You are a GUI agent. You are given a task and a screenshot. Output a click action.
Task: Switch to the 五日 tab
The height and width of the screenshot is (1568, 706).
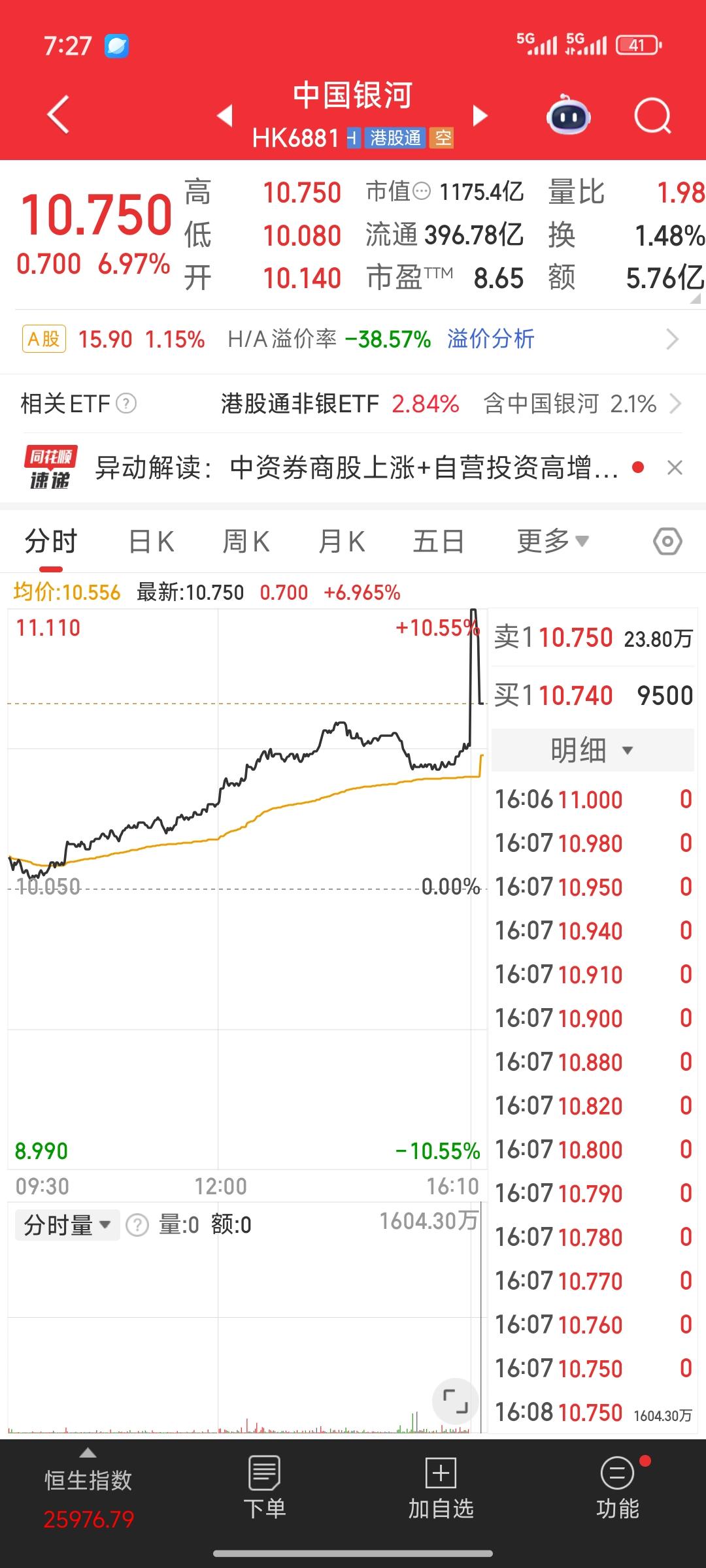(439, 541)
